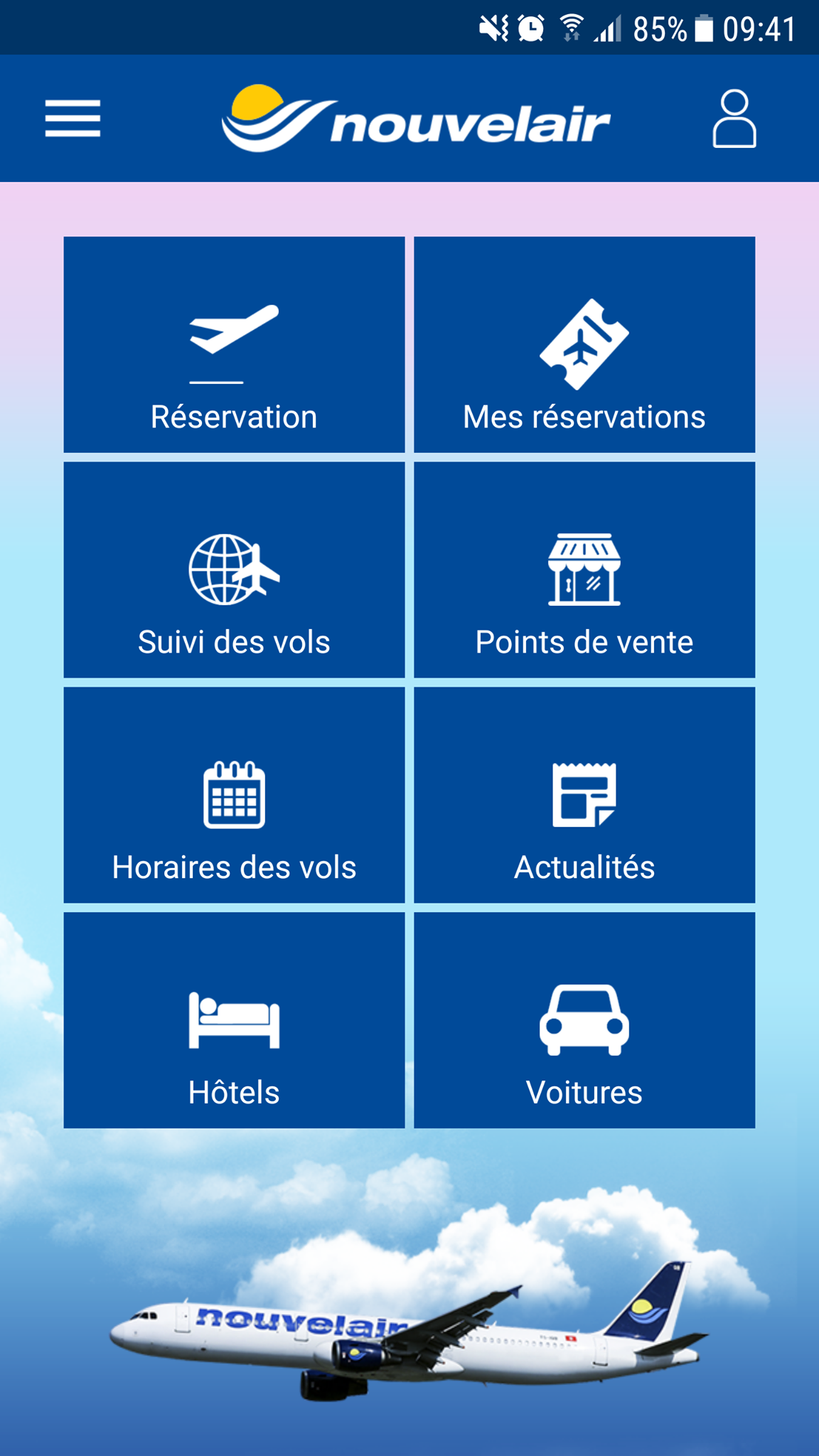The height and width of the screenshot is (1456, 819).
Task: Choose the Voitures tile
Action: tap(584, 1020)
